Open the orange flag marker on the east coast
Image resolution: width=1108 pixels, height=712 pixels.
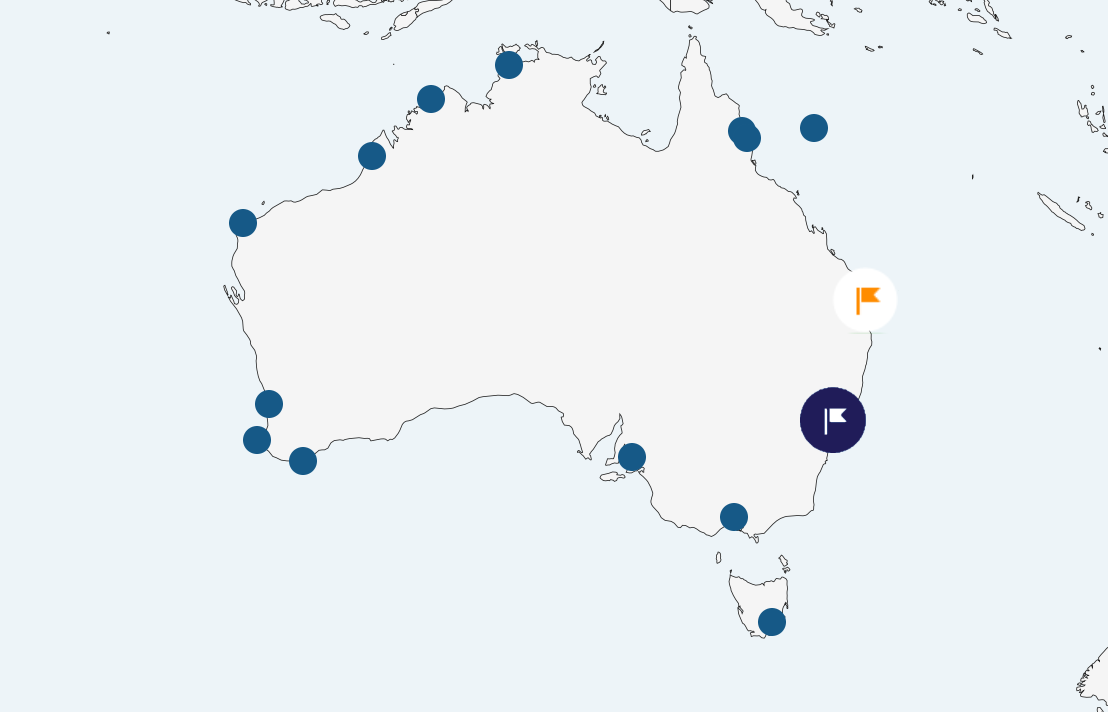point(865,300)
